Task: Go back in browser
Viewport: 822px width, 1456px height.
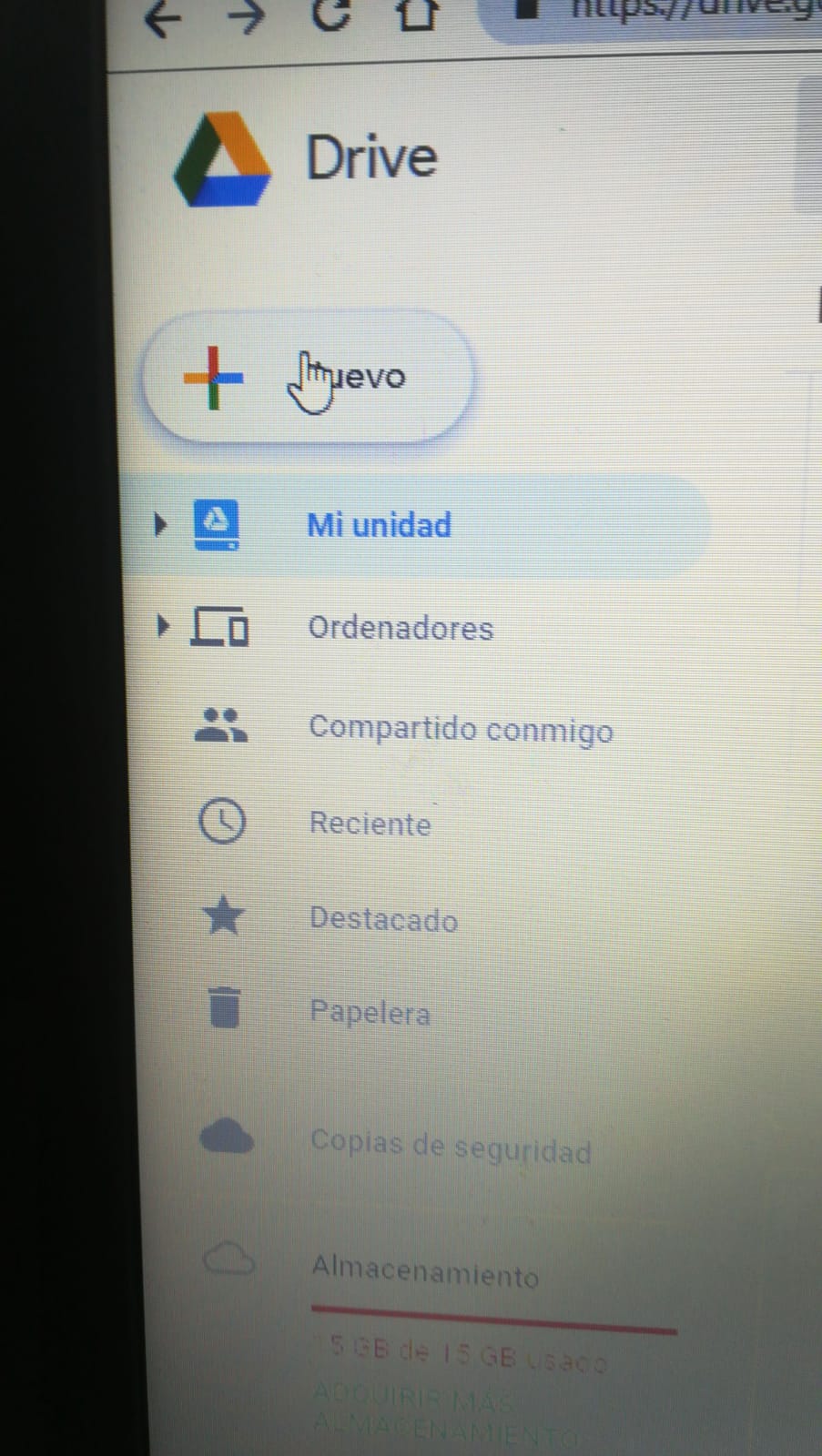Action: (x=164, y=16)
